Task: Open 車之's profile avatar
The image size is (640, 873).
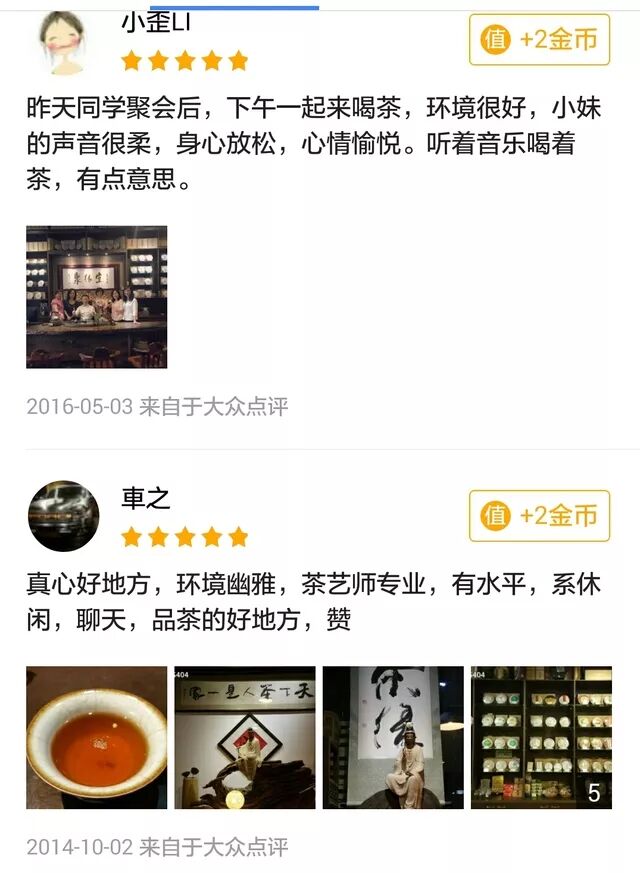Action: tap(64, 516)
